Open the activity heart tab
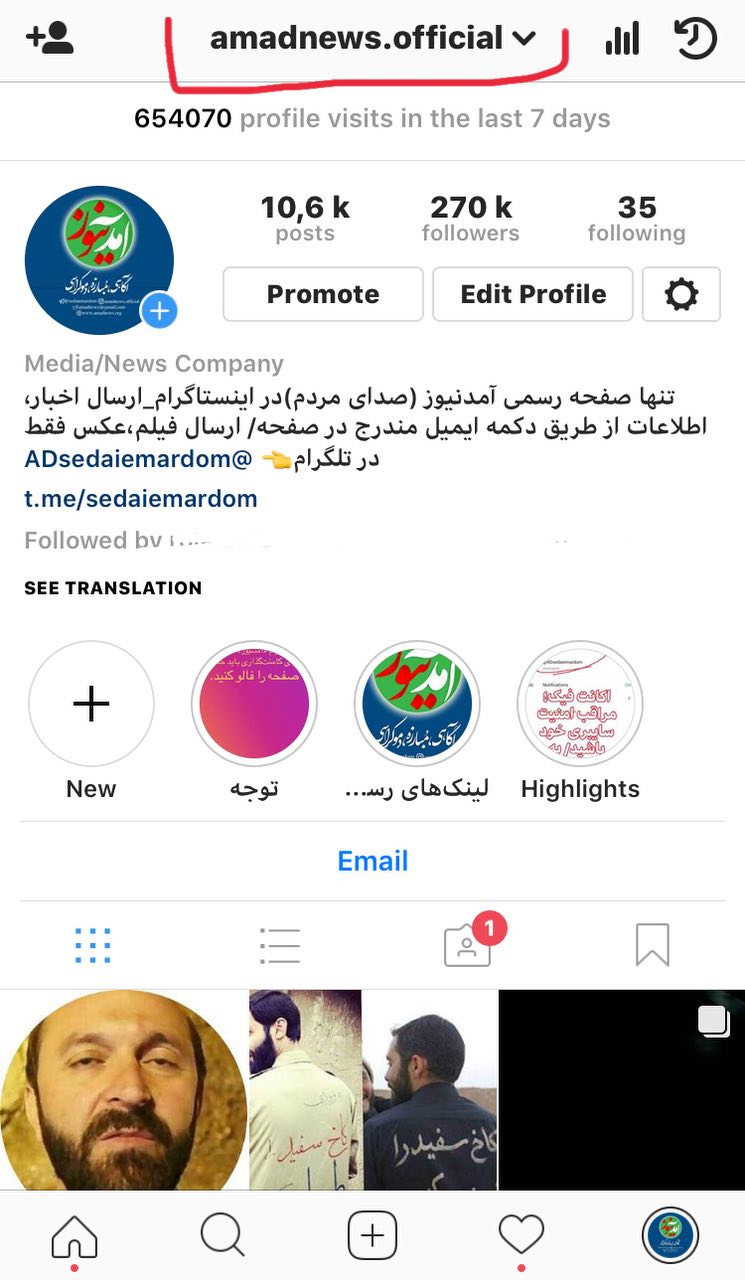This screenshot has width=745, height=1280. (521, 1236)
